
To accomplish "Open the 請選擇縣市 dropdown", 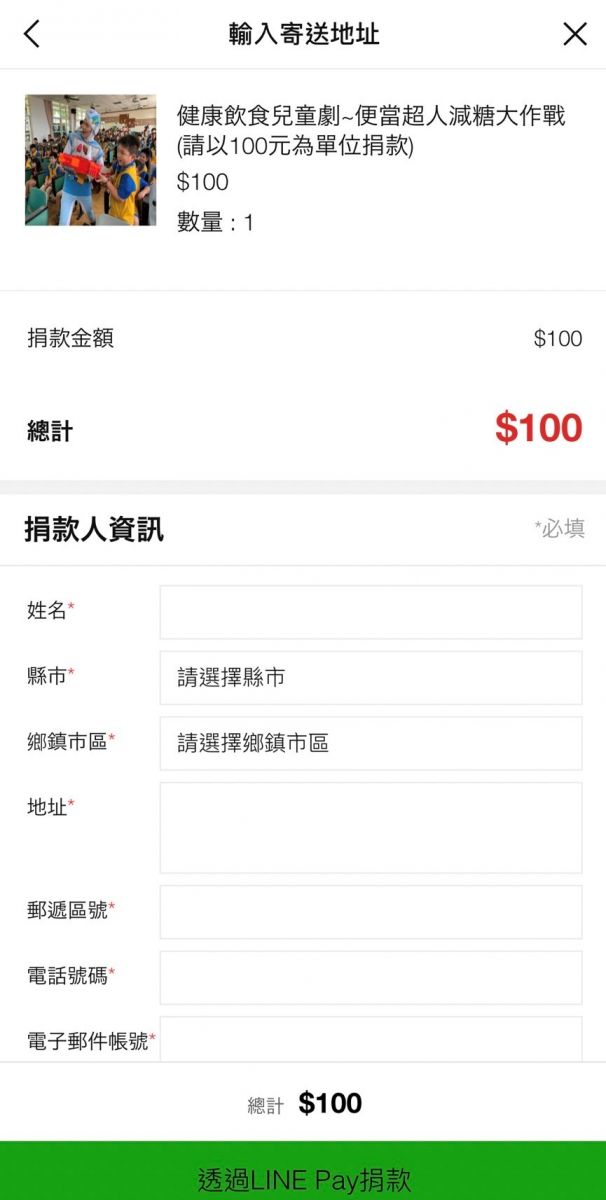I will click(x=370, y=678).
